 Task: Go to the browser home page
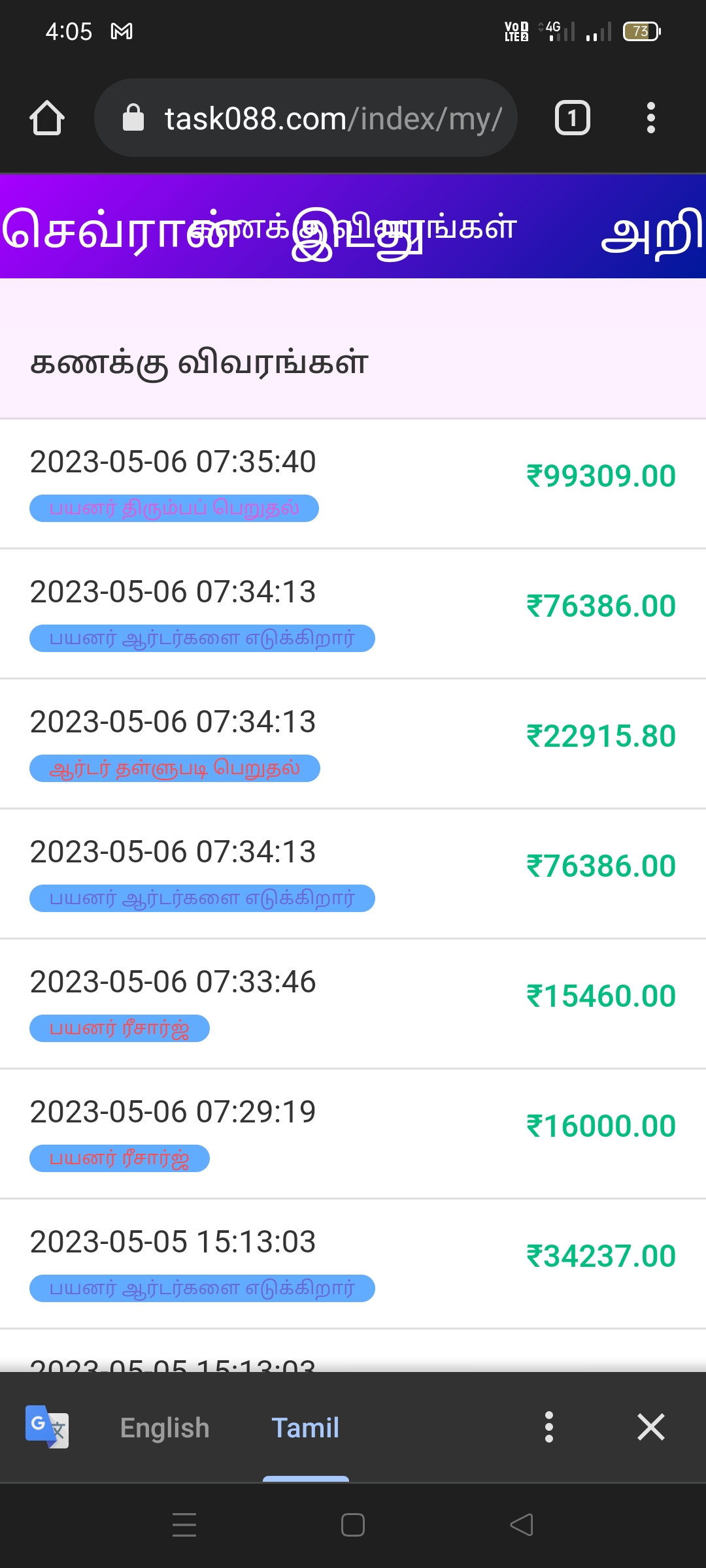click(47, 118)
